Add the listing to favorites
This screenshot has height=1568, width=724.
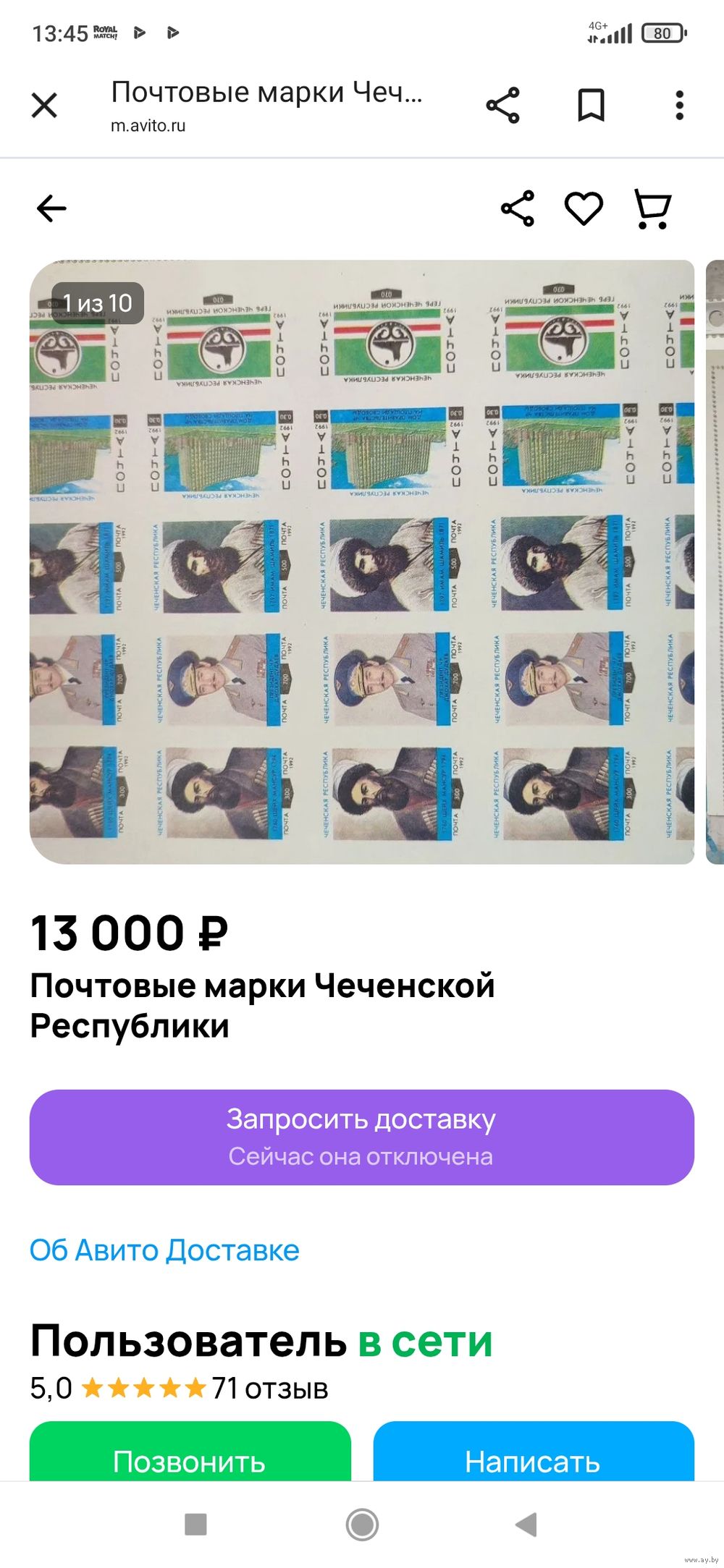pyautogui.click(x=584, y=208)
